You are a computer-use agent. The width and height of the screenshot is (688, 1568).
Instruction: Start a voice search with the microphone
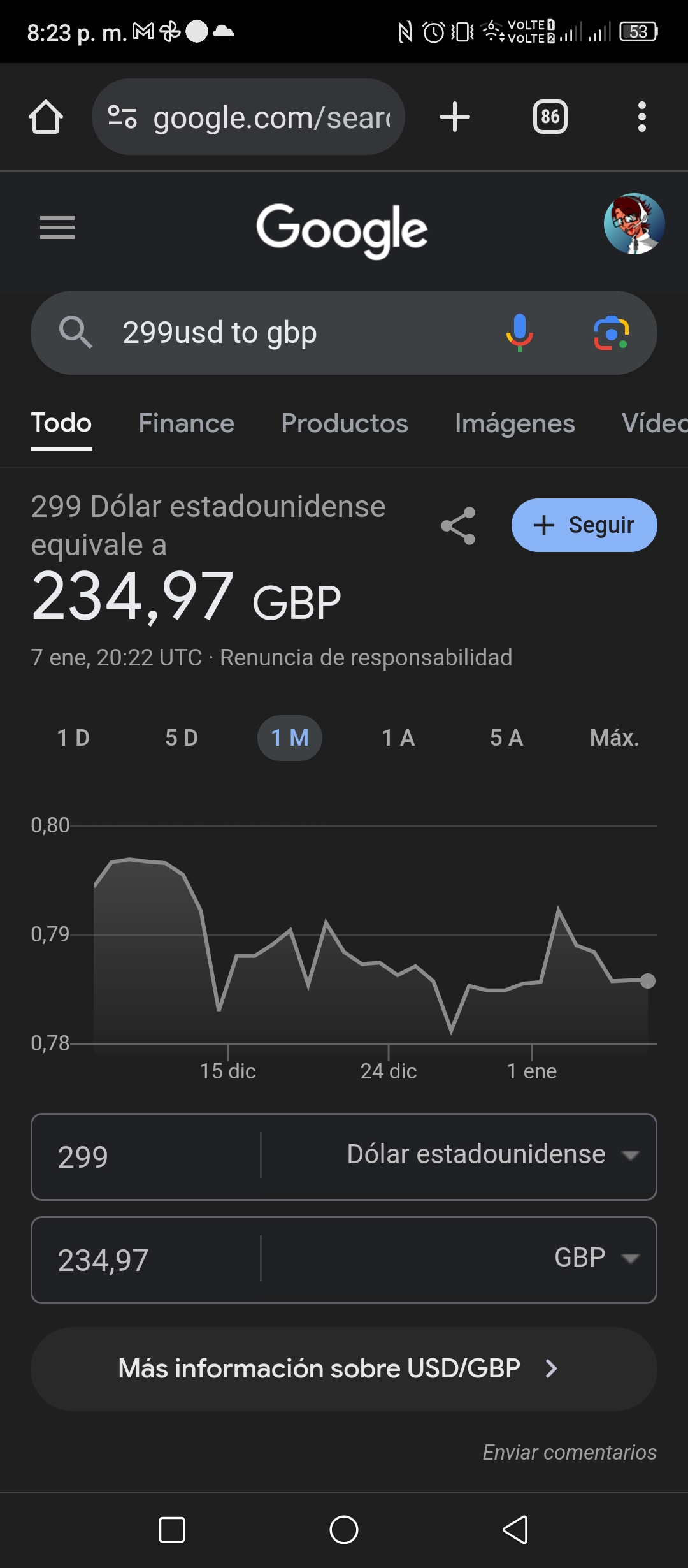pos(520,333)
